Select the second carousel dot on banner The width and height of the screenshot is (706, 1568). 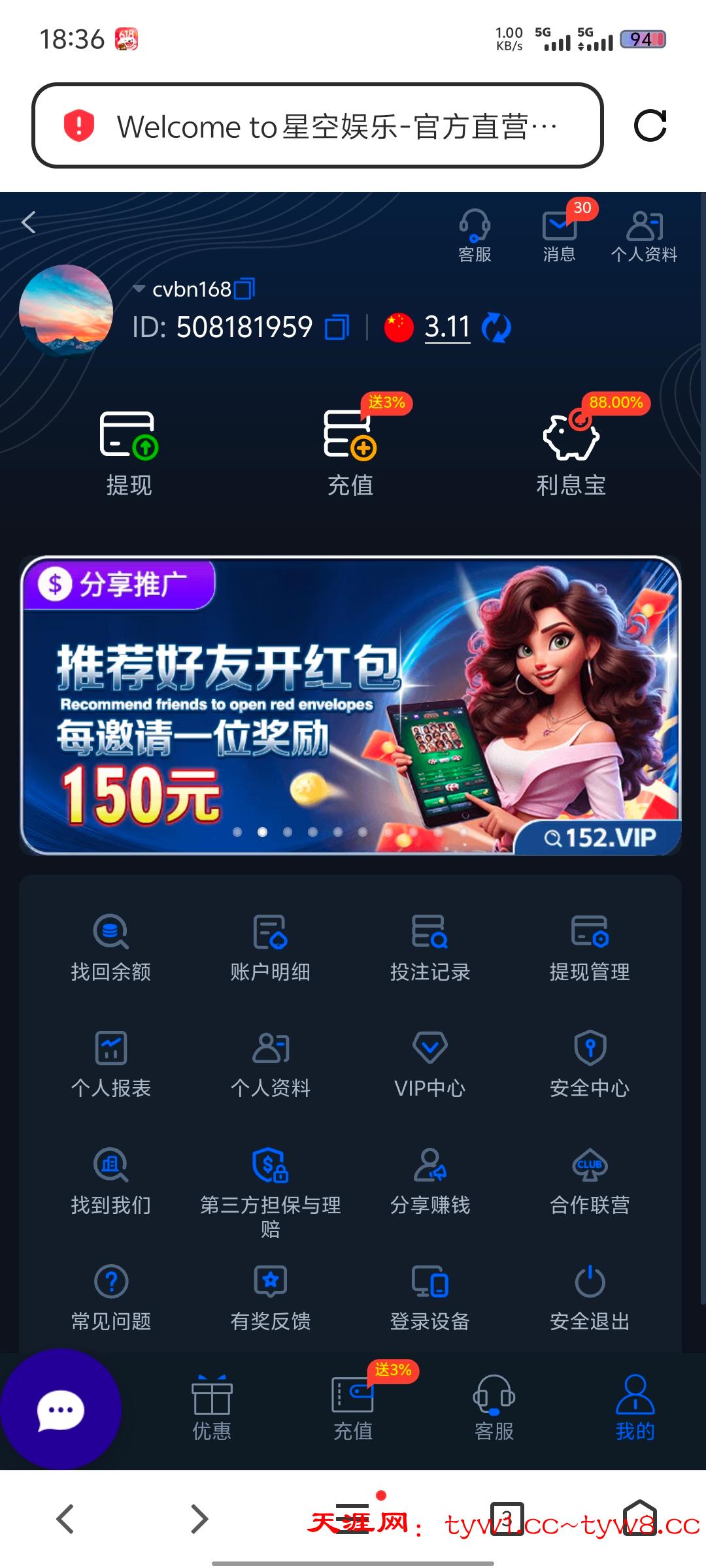(263, 830)
